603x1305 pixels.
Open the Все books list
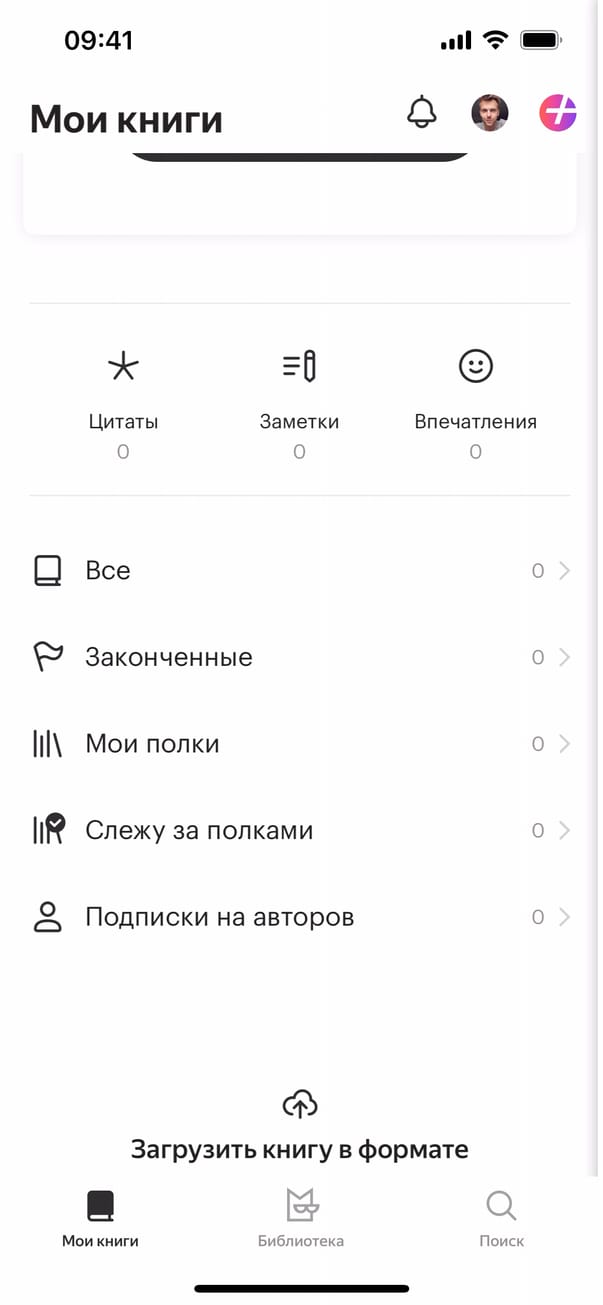tap(300, 571)
